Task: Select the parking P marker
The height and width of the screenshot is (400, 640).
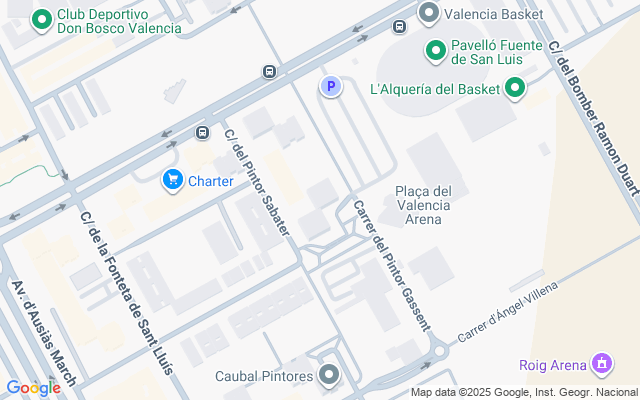Action: pyautogui.click(x=331, y=86)
